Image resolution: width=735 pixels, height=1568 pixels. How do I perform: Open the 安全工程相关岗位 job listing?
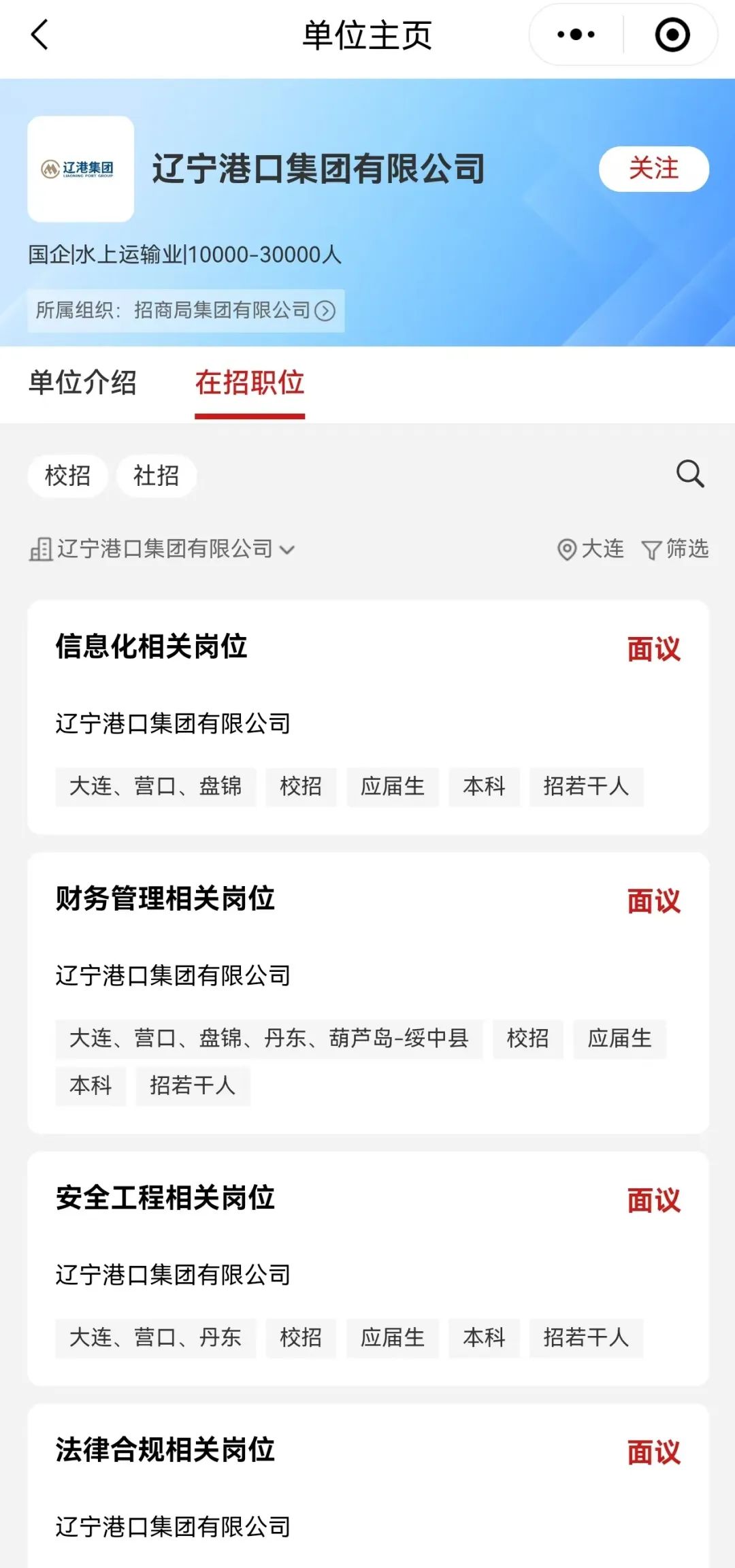pos(367,1267)
